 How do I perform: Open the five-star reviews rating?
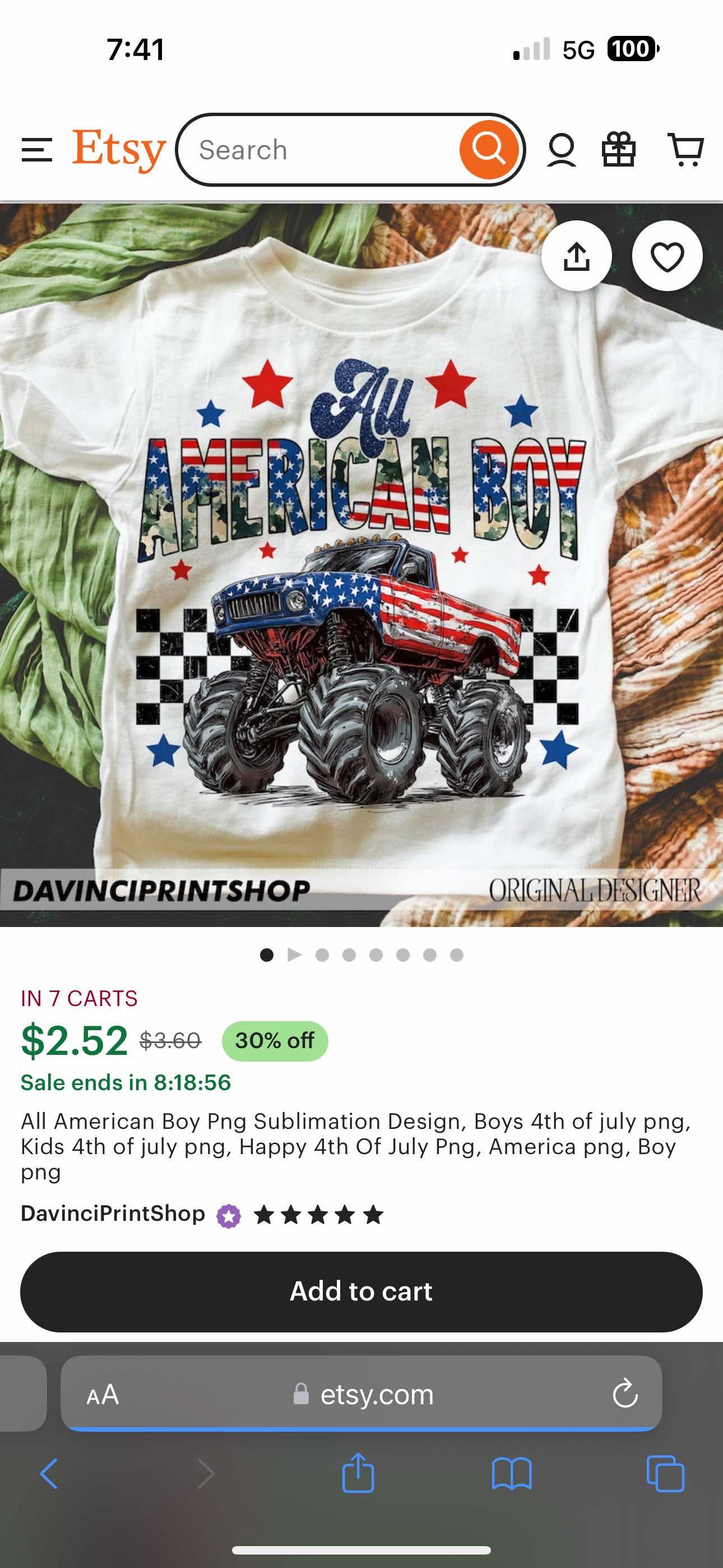pos(318,1214)
